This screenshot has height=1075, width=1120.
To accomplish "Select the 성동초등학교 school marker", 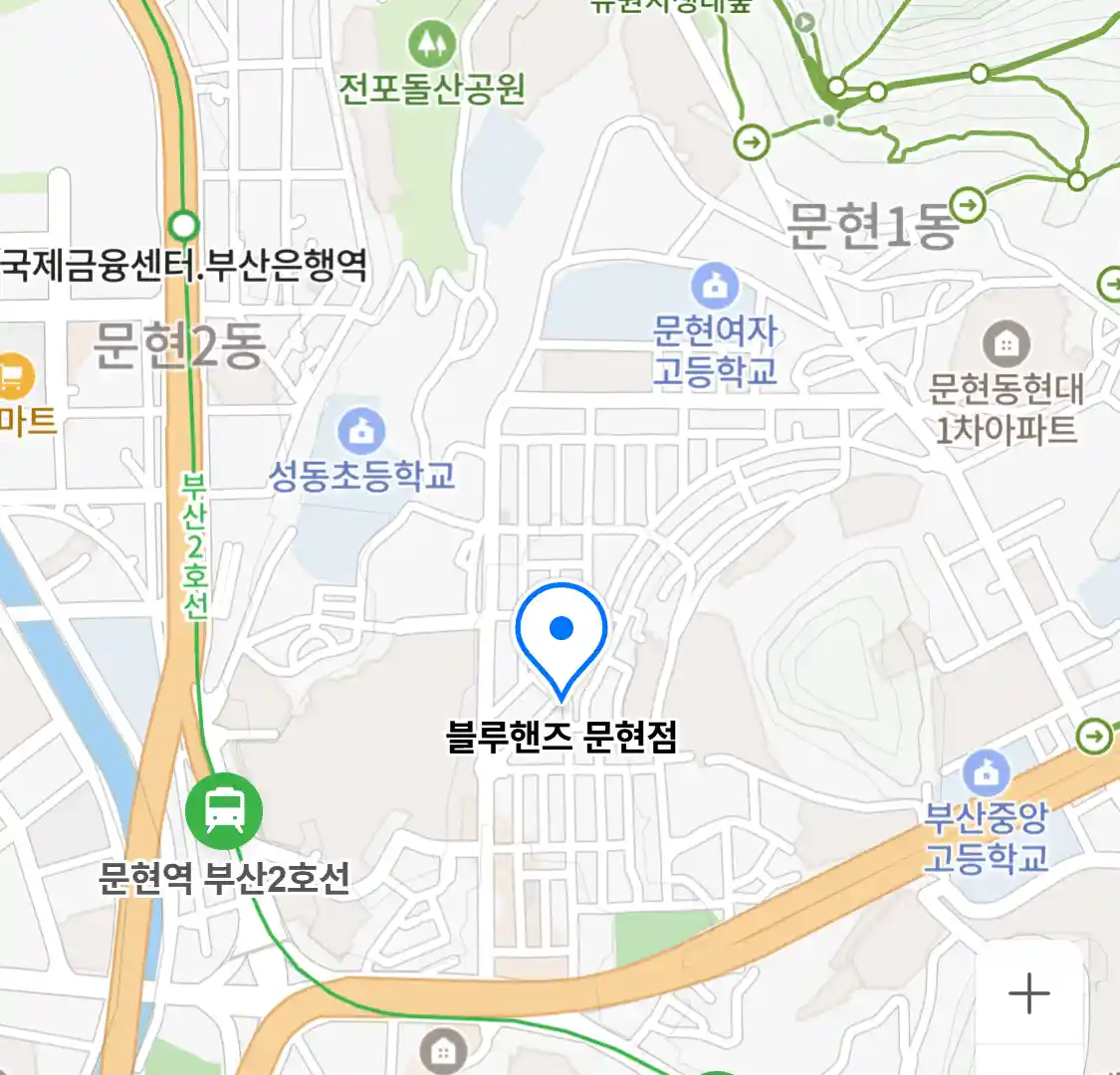I will tap(360, 430).
